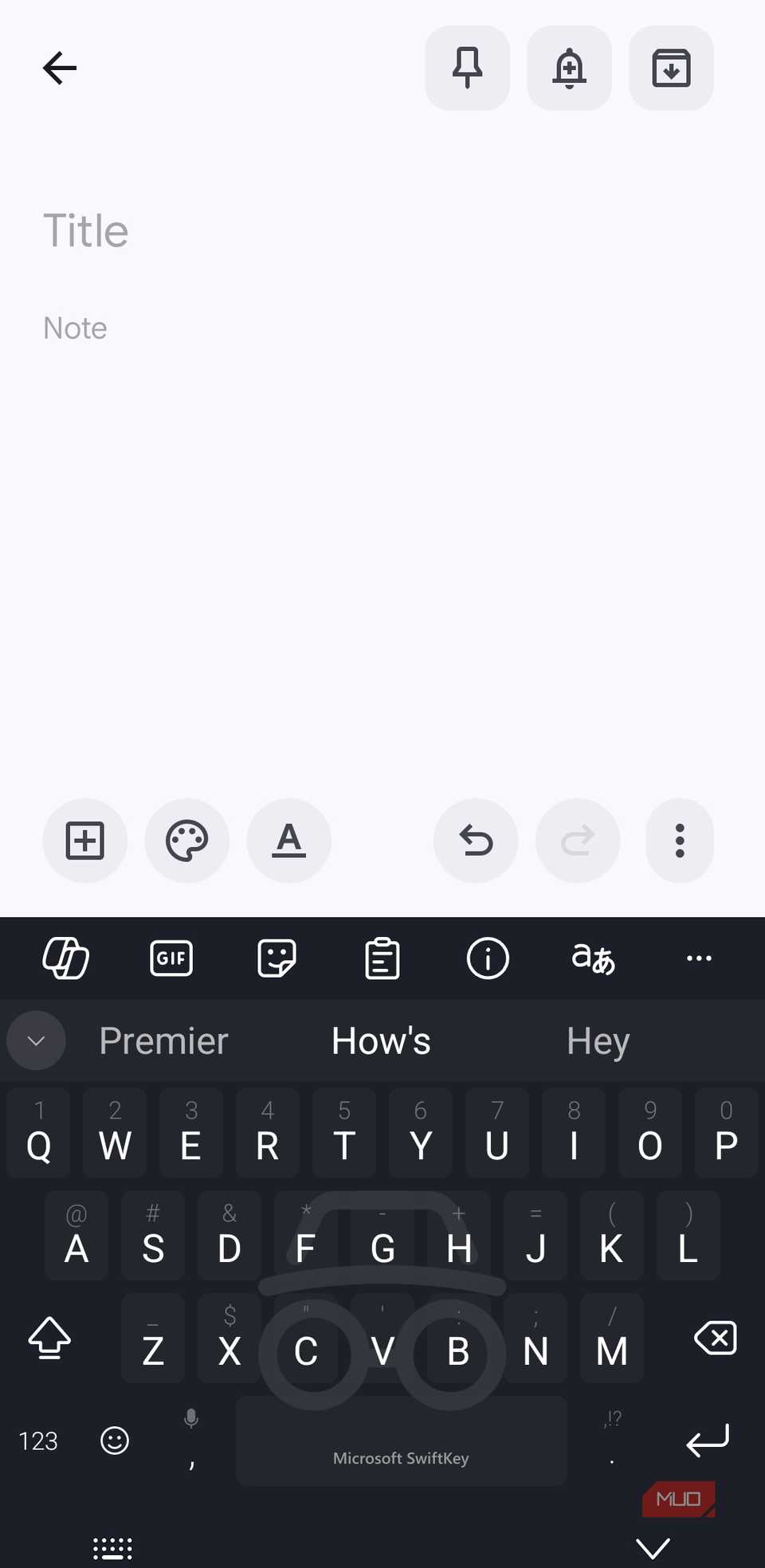Collapse the word prediction bar

click(x=35, y=1041)
